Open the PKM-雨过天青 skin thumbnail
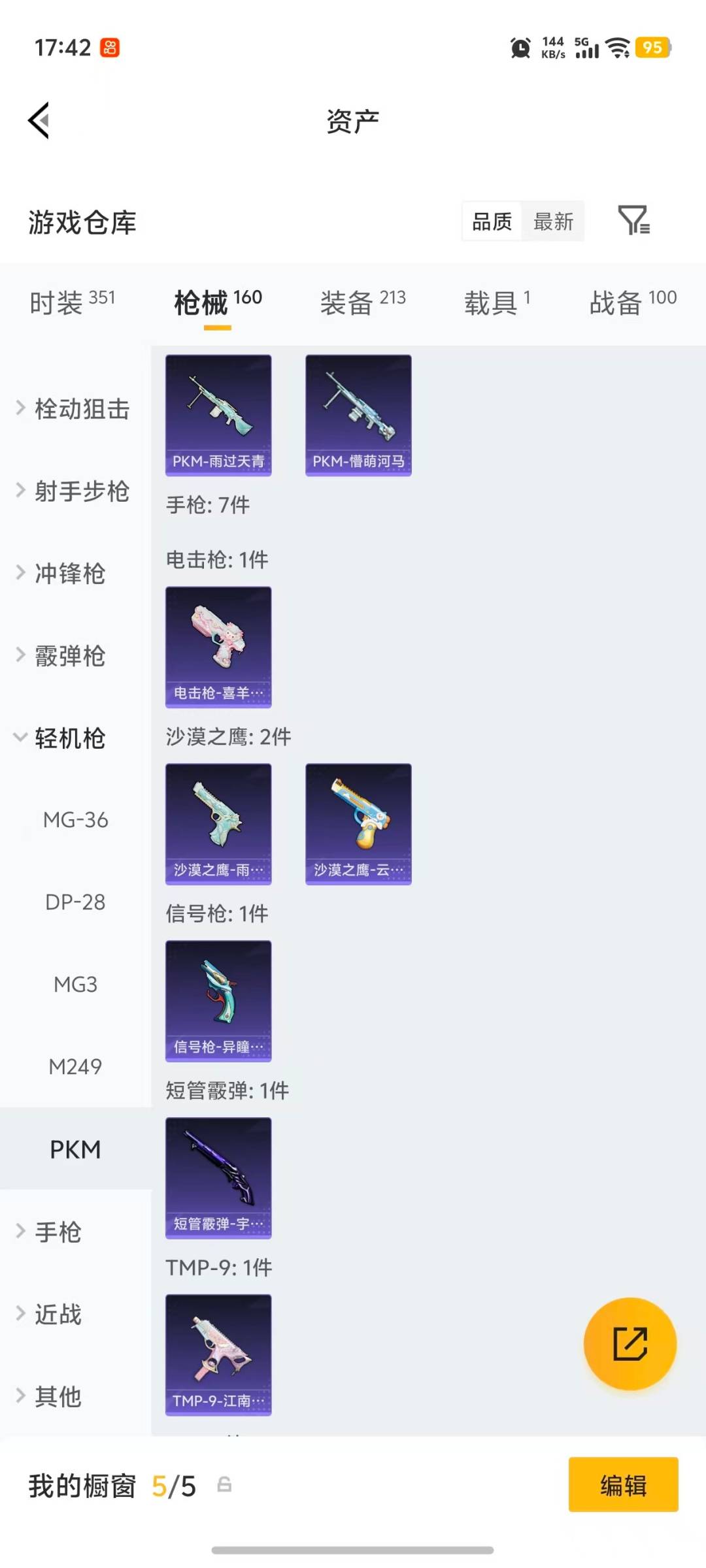 click(218, 413)
